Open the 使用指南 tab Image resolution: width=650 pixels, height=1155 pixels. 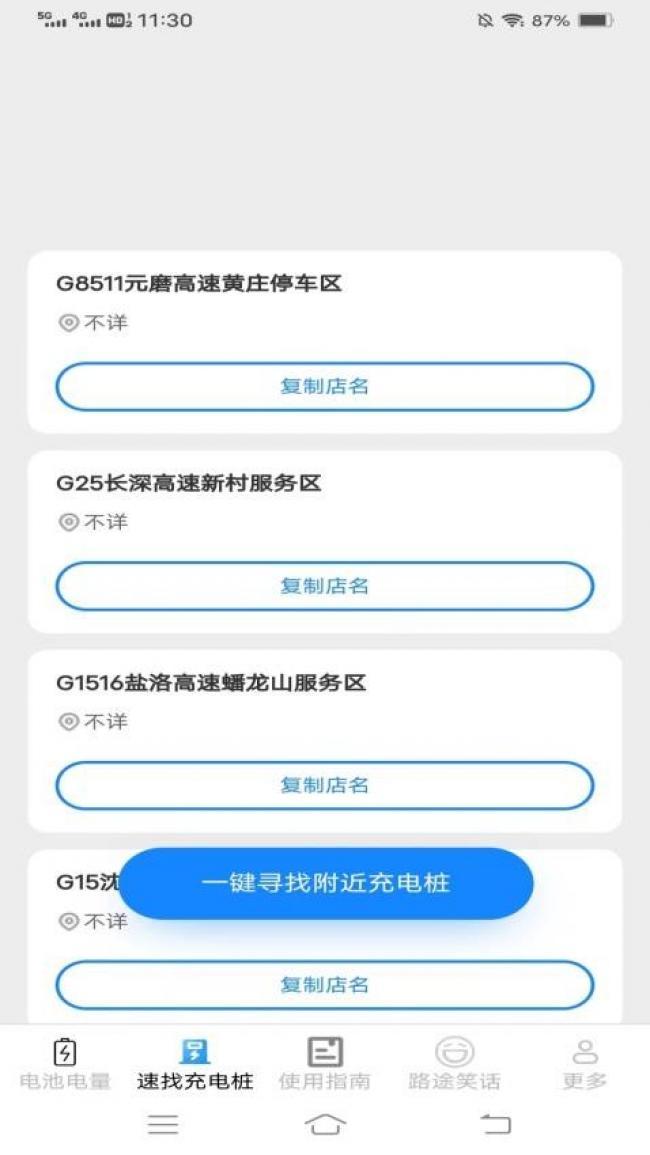(x=325, y=1064)
